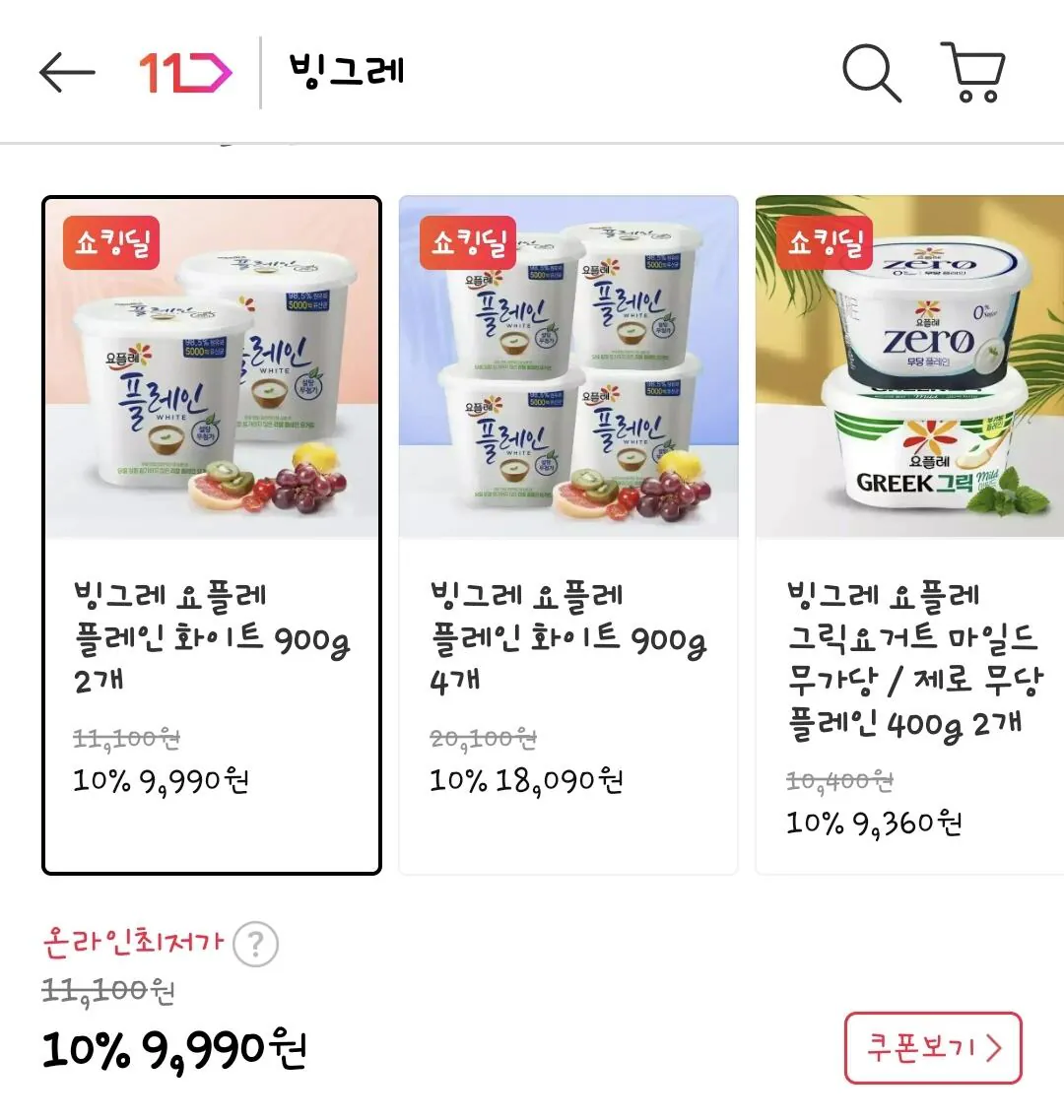This screenshot has width=1064, height=1120.
Task: Tap the 온라인최저가 label
Action: tap(131, 944)
